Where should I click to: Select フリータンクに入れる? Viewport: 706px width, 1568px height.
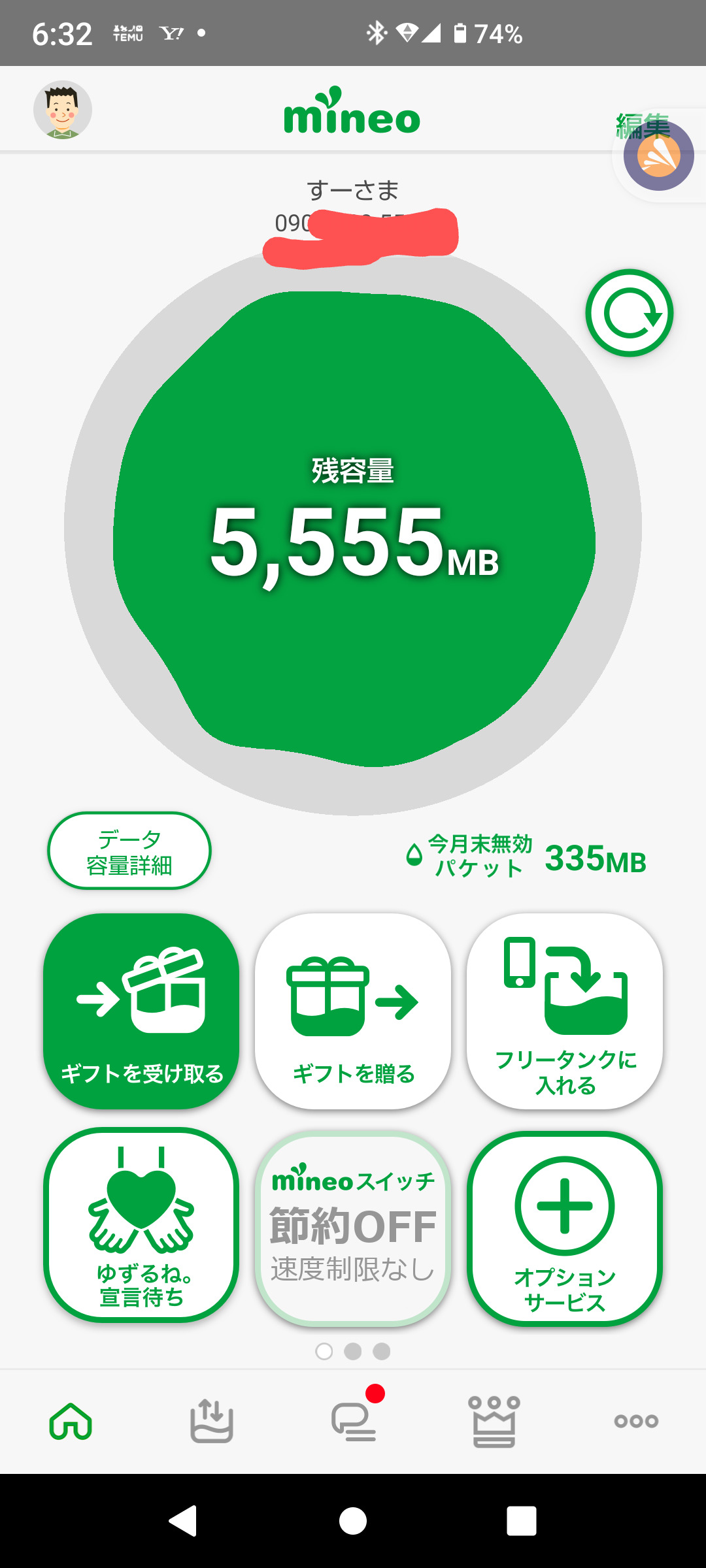(x=565, y=1011)
